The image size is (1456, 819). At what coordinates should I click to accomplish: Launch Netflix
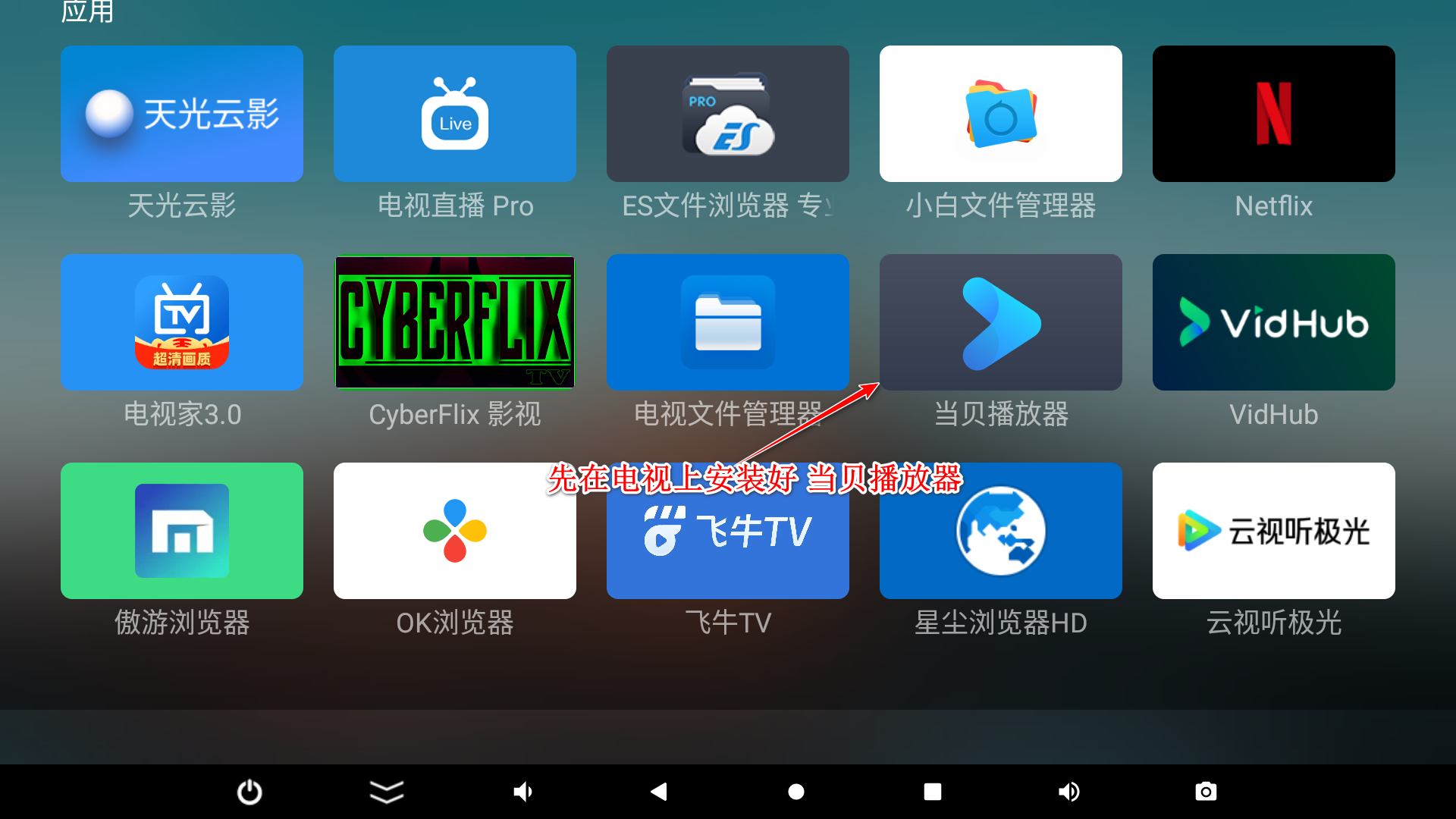(1274, 114)
